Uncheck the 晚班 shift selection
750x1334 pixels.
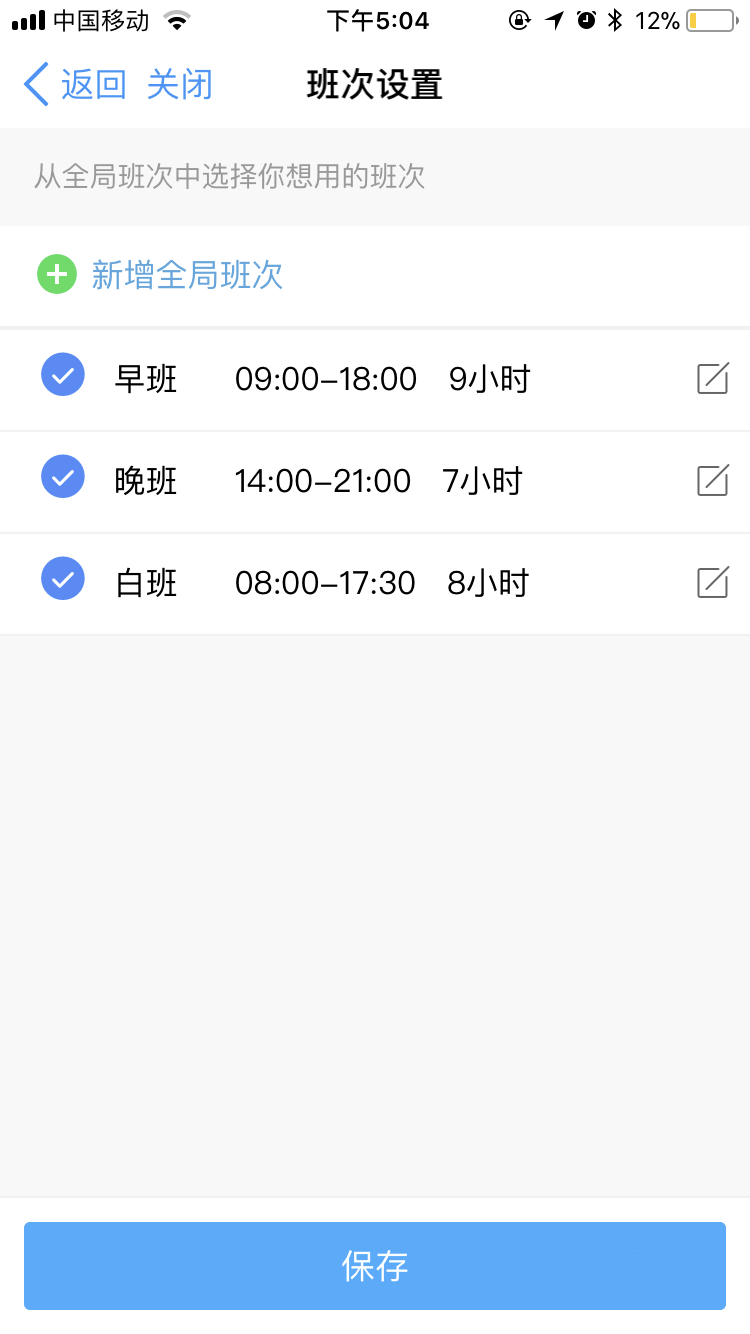(x=62, y=478)
